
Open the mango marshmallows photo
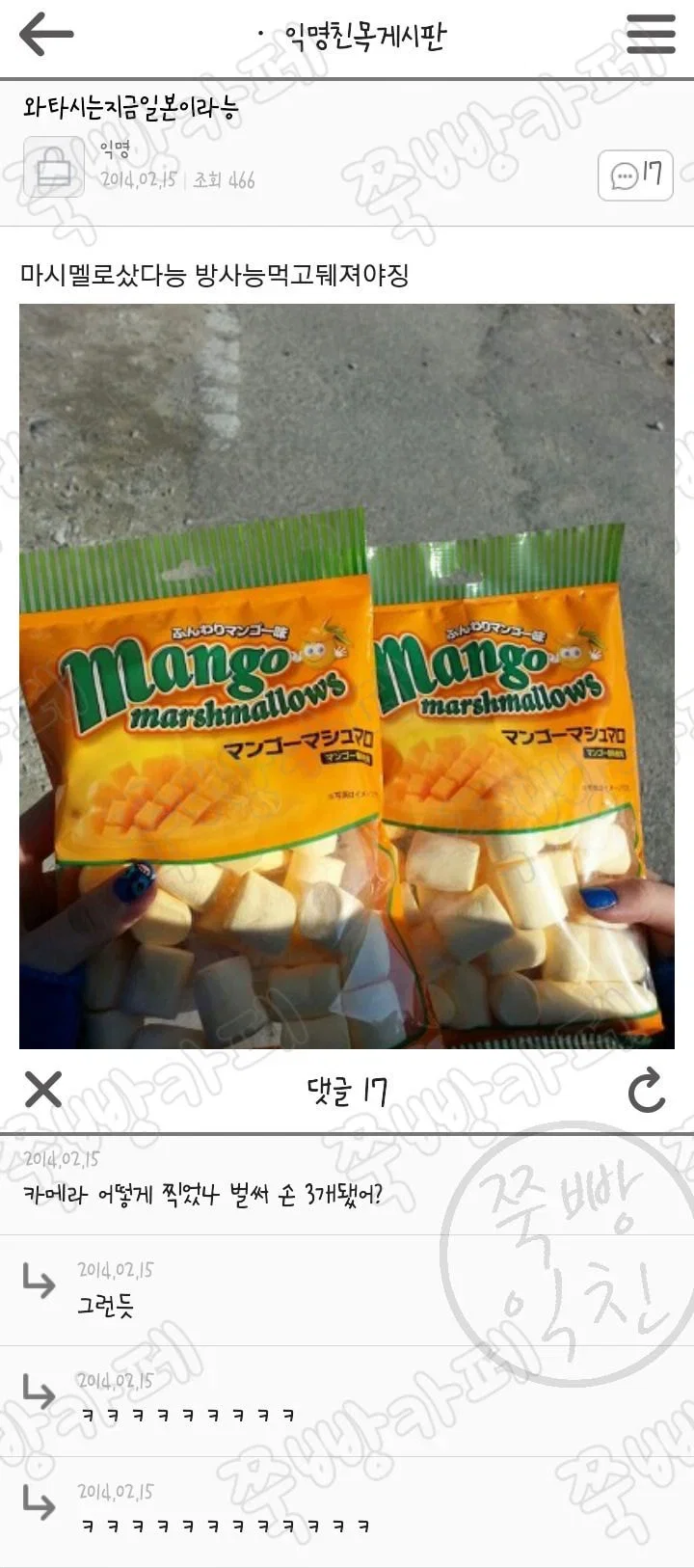pos(347,676)
